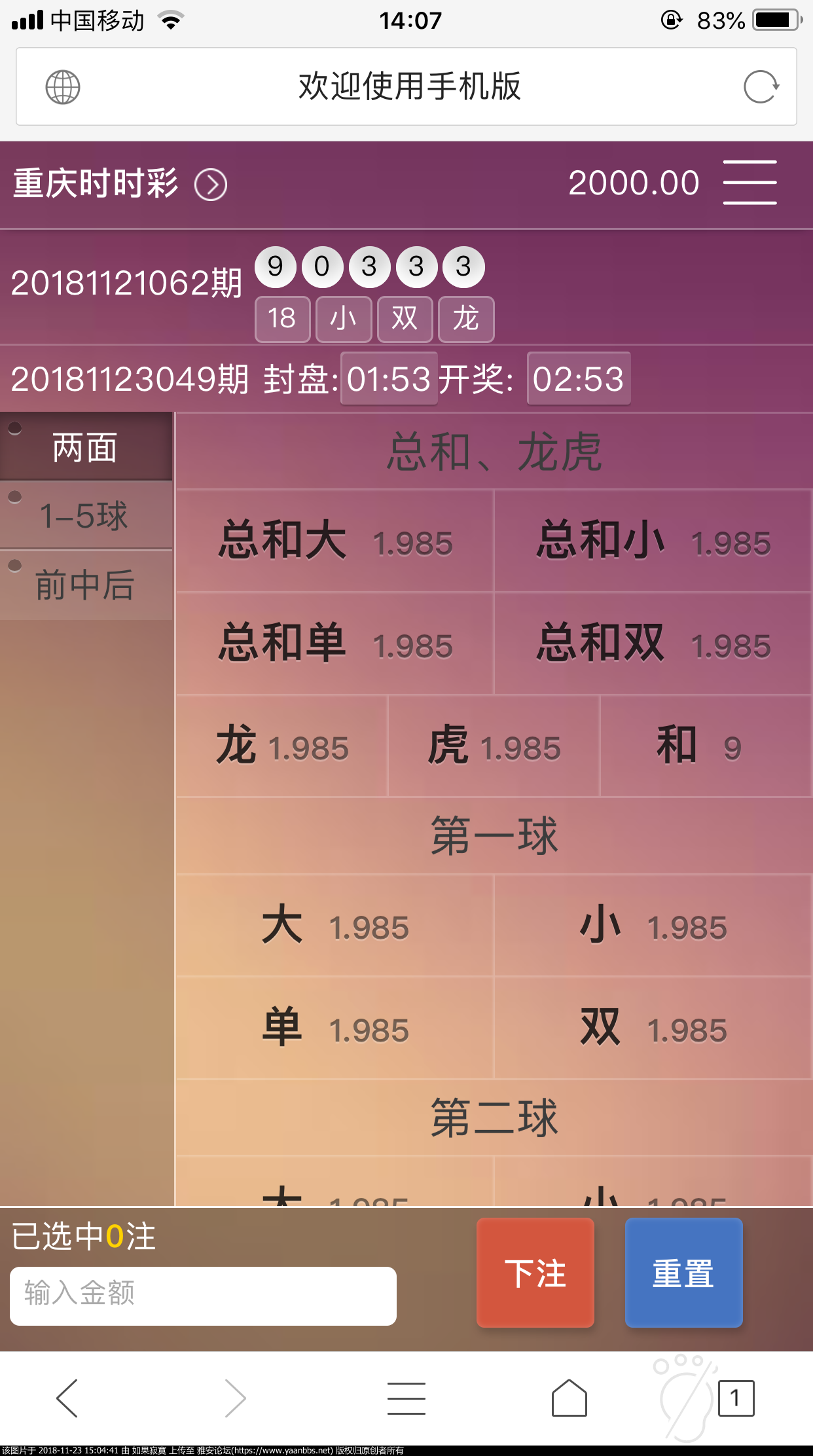Pick 大 under 第一球
Image resolution: width=813 pixels, height=1456 pixels.
334,926
